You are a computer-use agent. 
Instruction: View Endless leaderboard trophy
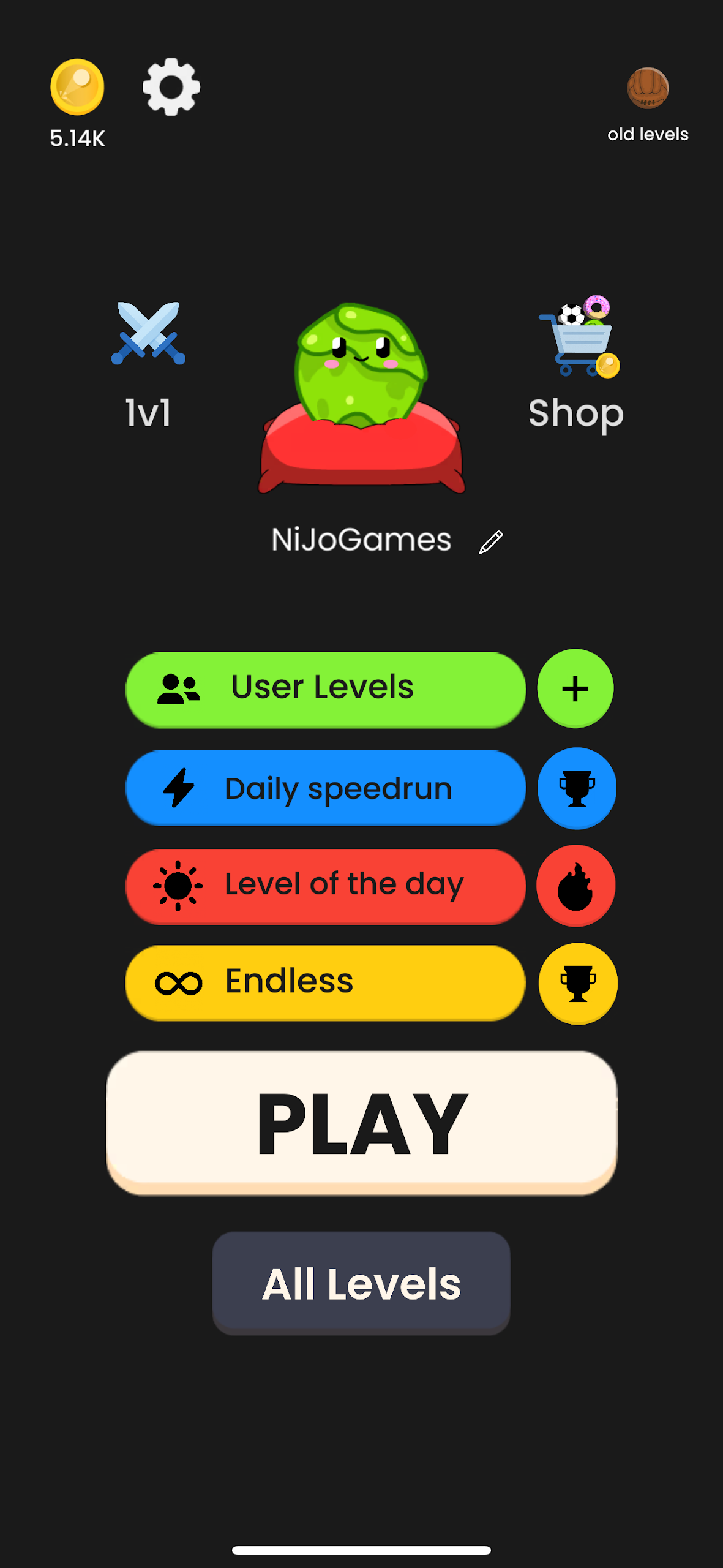[578, 984]
